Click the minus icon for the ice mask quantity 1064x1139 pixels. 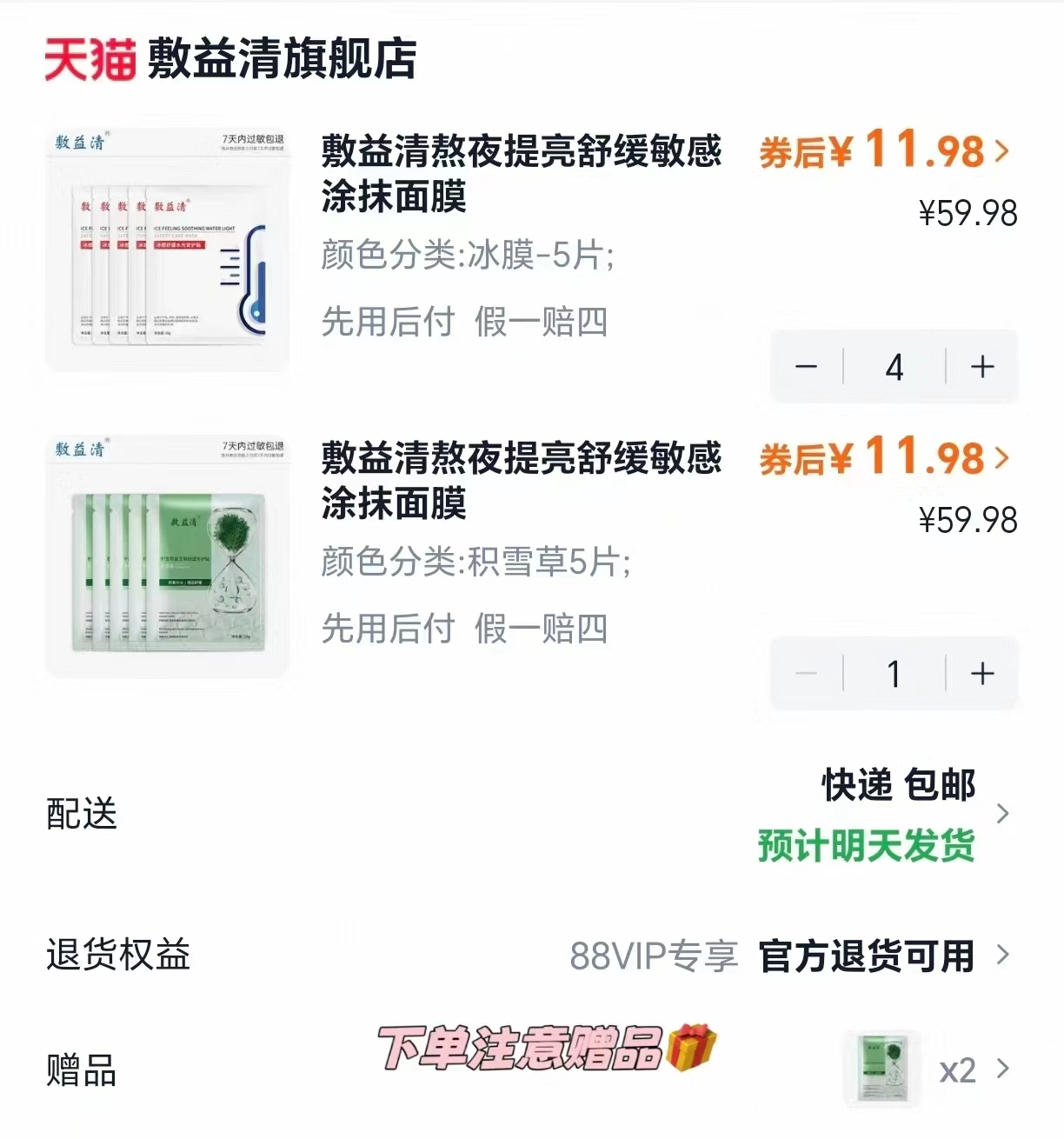click(808, 366)
